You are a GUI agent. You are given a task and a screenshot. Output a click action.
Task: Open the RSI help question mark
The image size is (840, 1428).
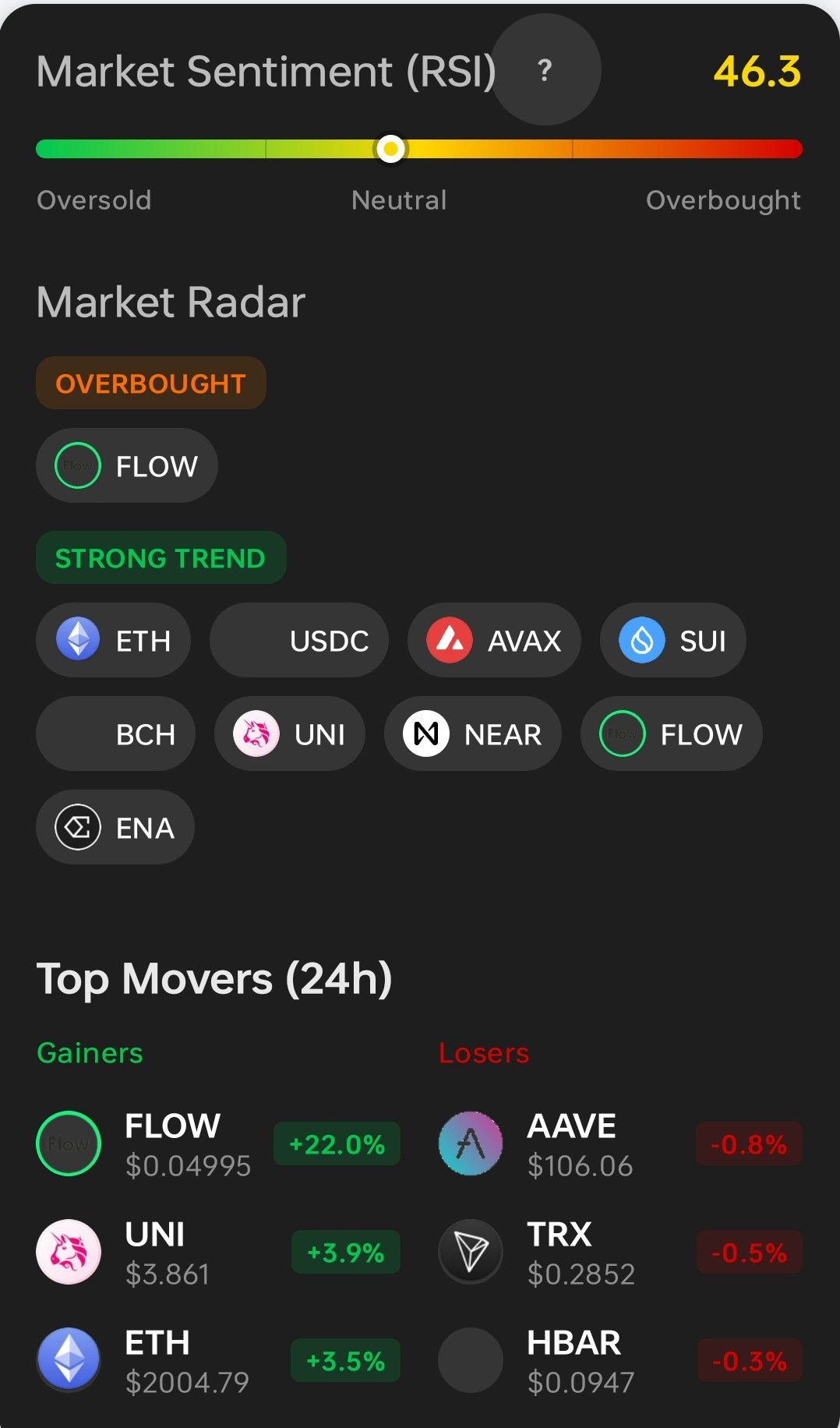pyautogui.click(x=544, y=70)
